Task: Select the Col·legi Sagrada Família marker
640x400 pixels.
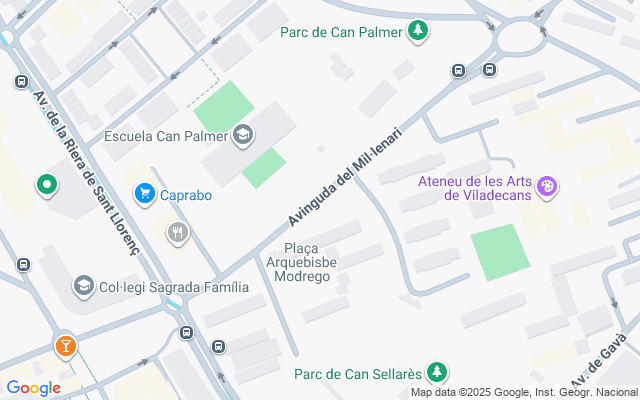Action: click(84, 287)
